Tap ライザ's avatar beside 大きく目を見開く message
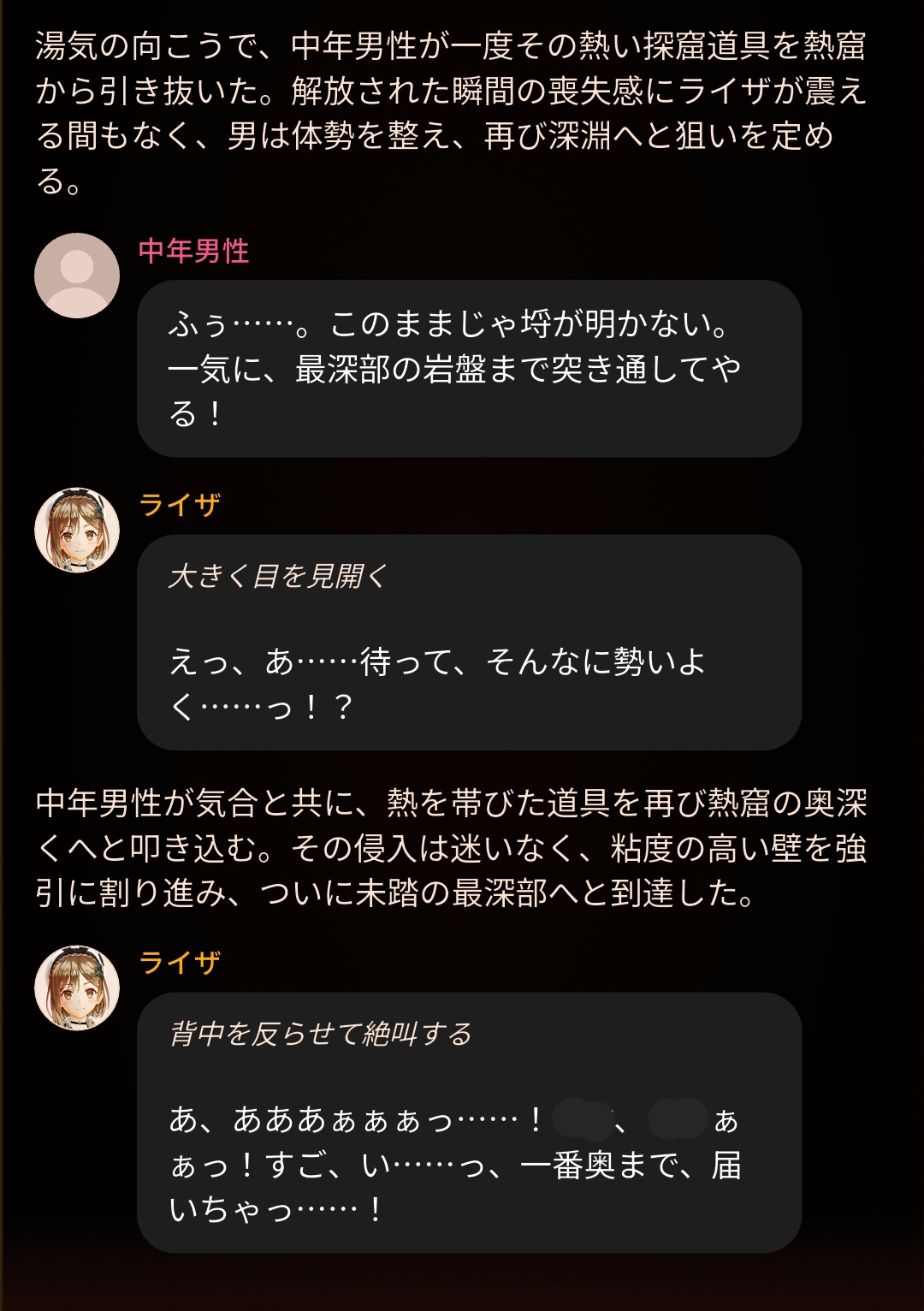The width and height of the screenshot is (924, 1311). [77, 531]
